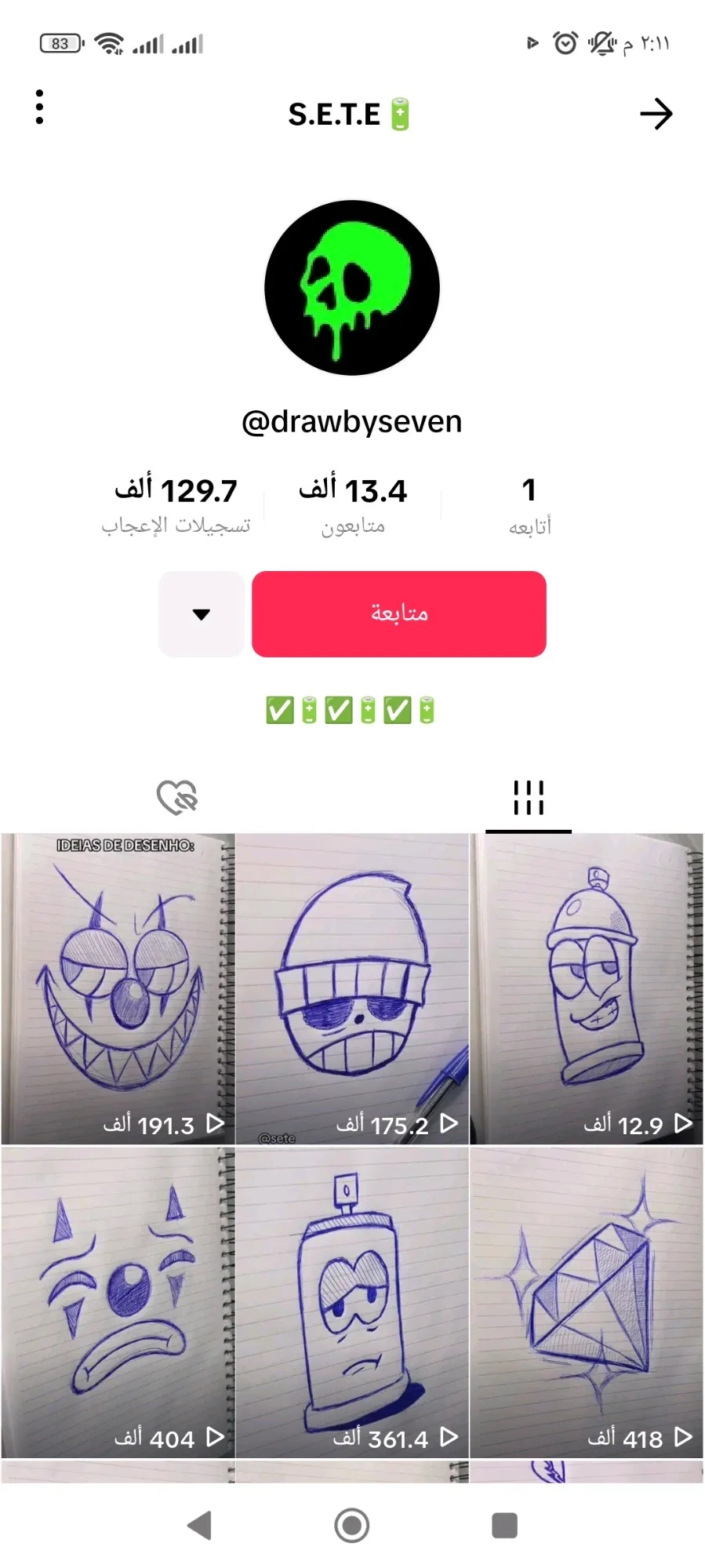Play the beanie character video with 175.2 ألف views

[x=352, y=988]
